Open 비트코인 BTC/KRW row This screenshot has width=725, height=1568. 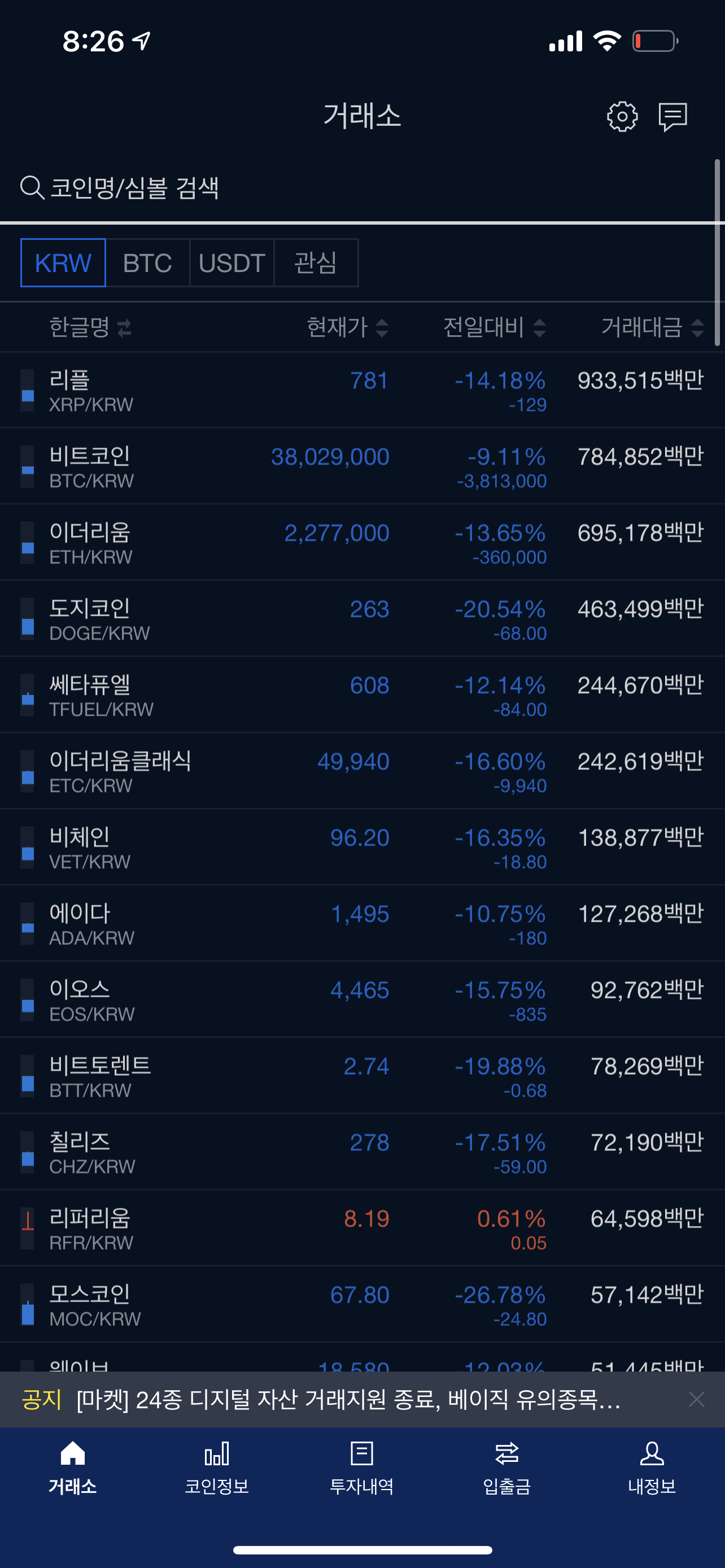click(x=362, y=466)
